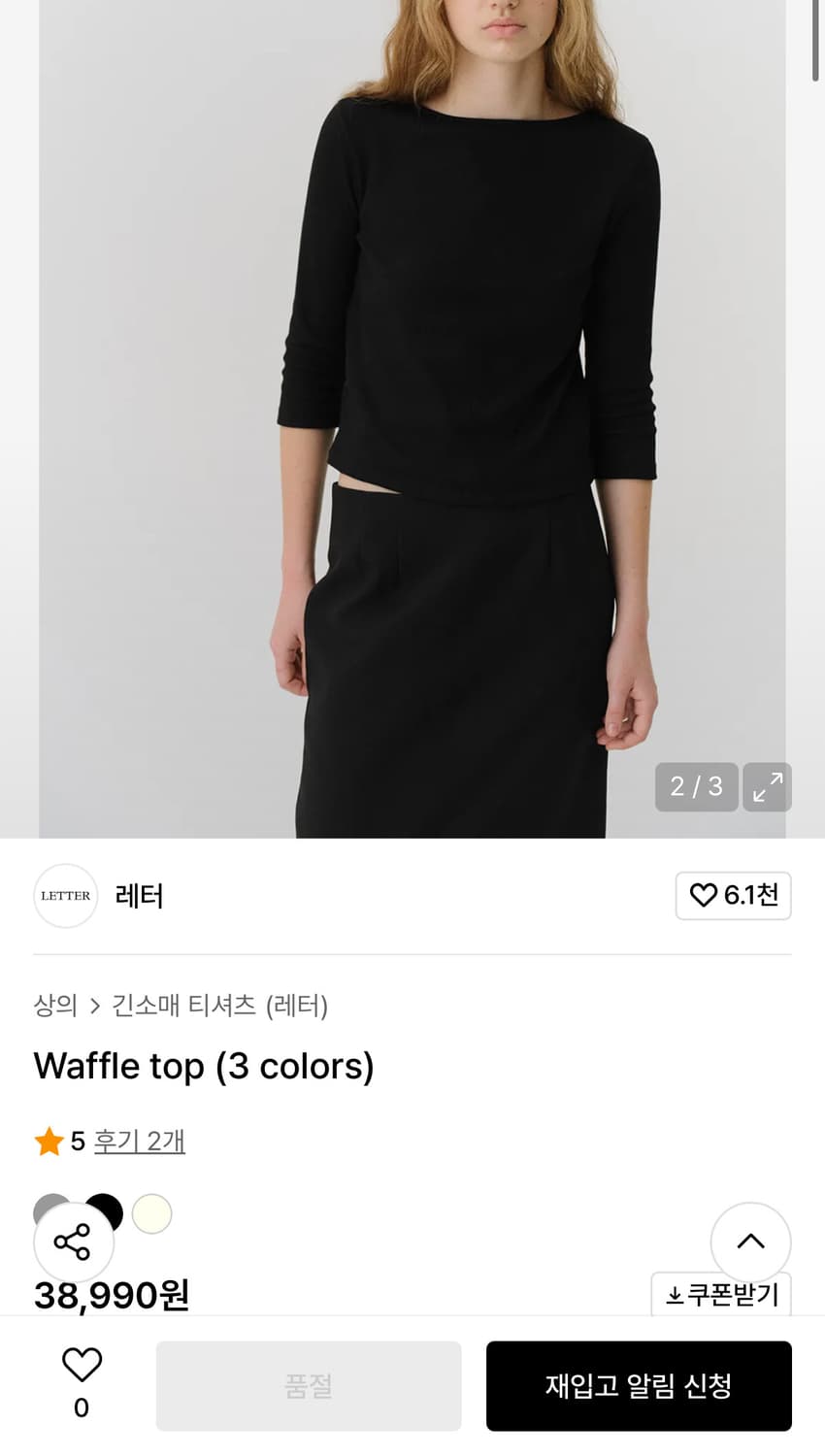This screenshot has height=1456, width=825.
Task: Select the LETTER brand logo circle
Action: [x=65, y=896]
